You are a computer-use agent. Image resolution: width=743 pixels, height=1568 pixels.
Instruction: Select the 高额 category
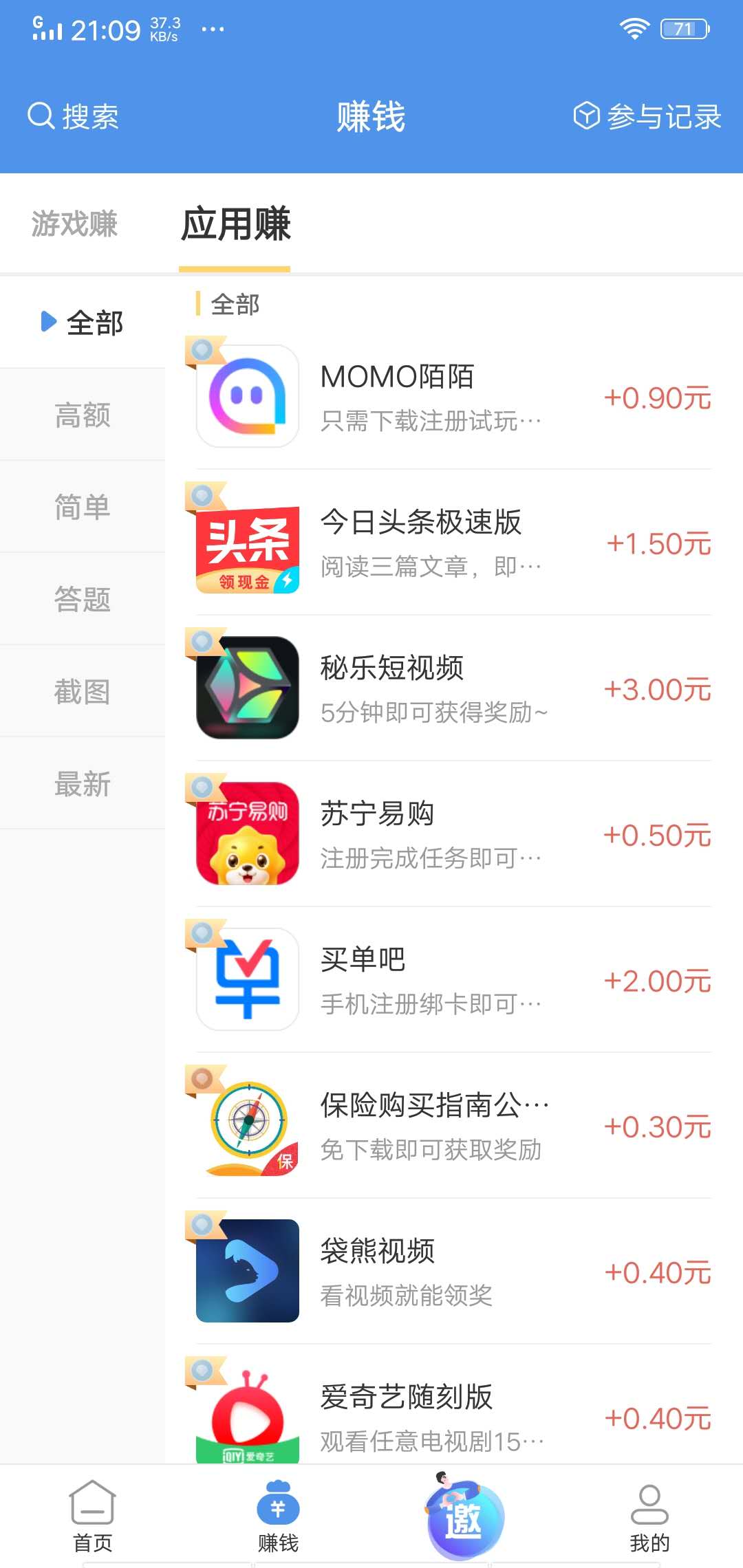[83, 416]
